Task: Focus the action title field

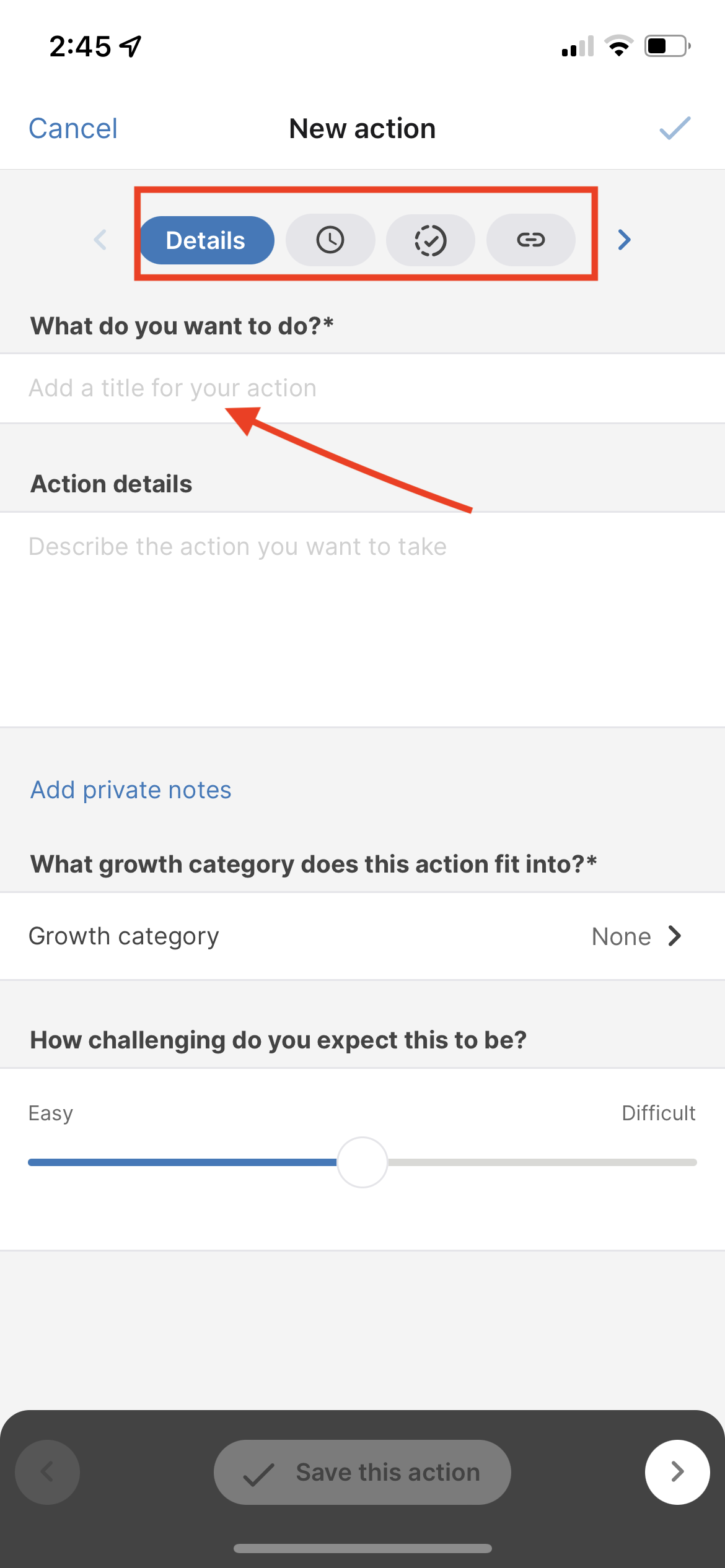Action: click(x=362, y=388)
